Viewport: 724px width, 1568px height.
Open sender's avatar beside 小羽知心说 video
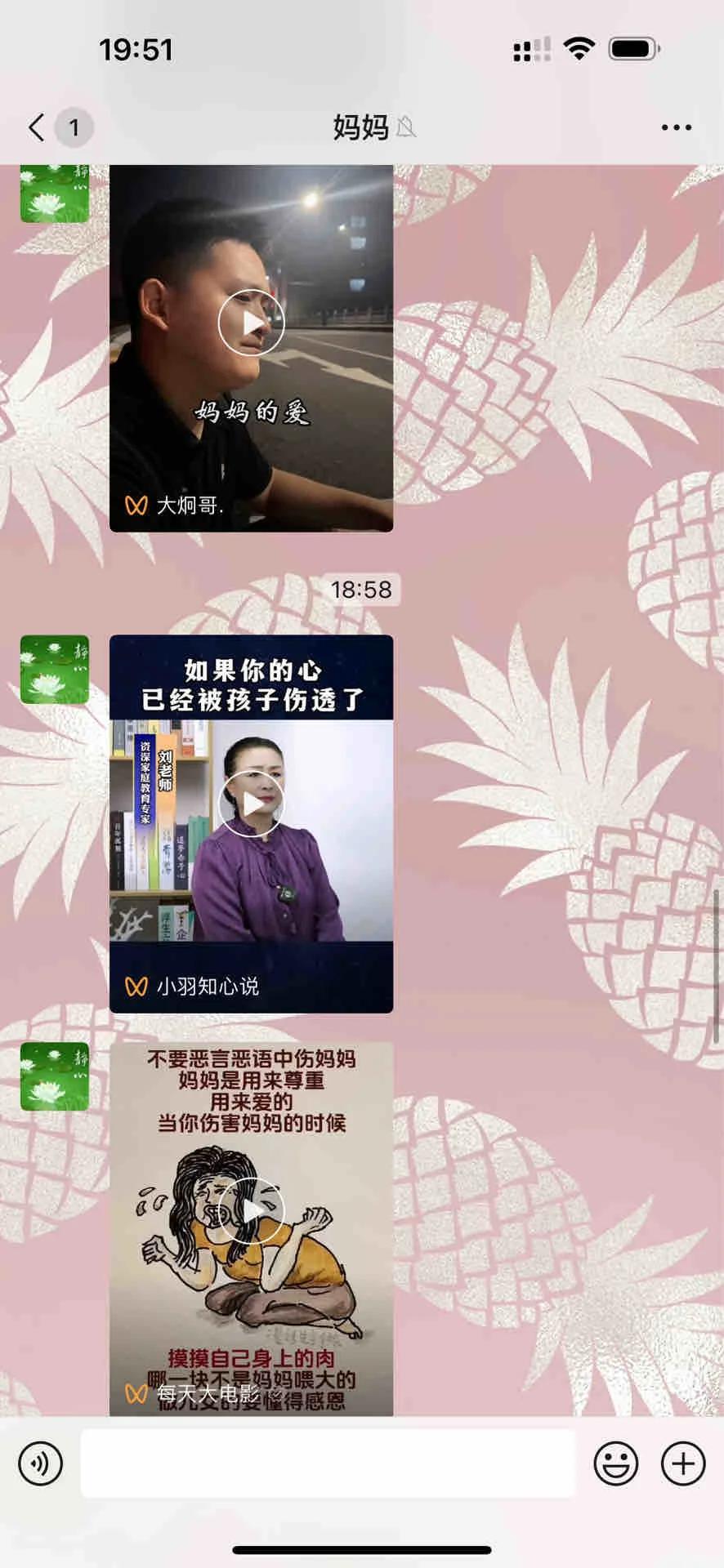pyautogui.click(x=55, y=670)
